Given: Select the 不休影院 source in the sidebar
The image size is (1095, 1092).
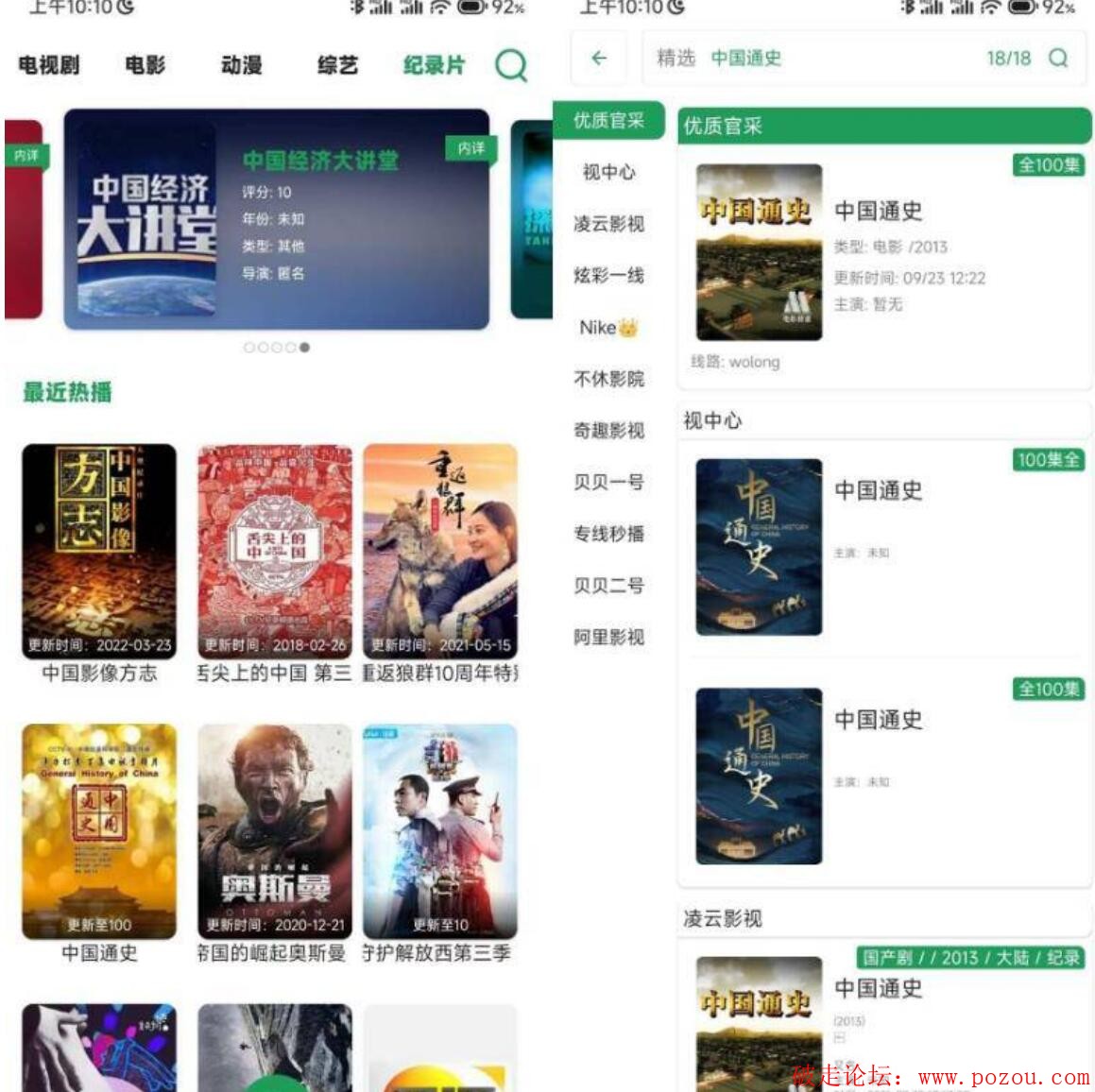Looking at the screenshot, I should (608, 379).
